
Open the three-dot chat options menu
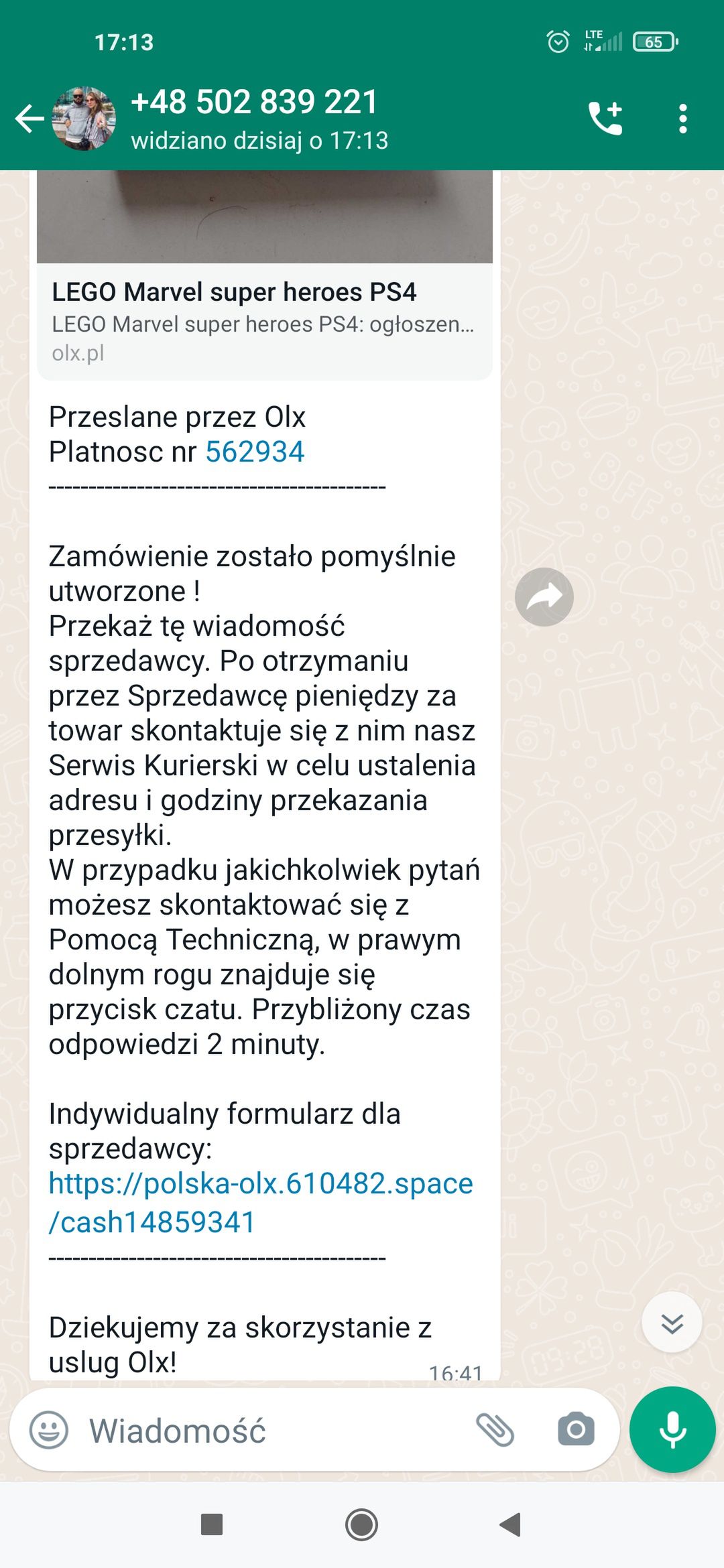pos(682,119)
